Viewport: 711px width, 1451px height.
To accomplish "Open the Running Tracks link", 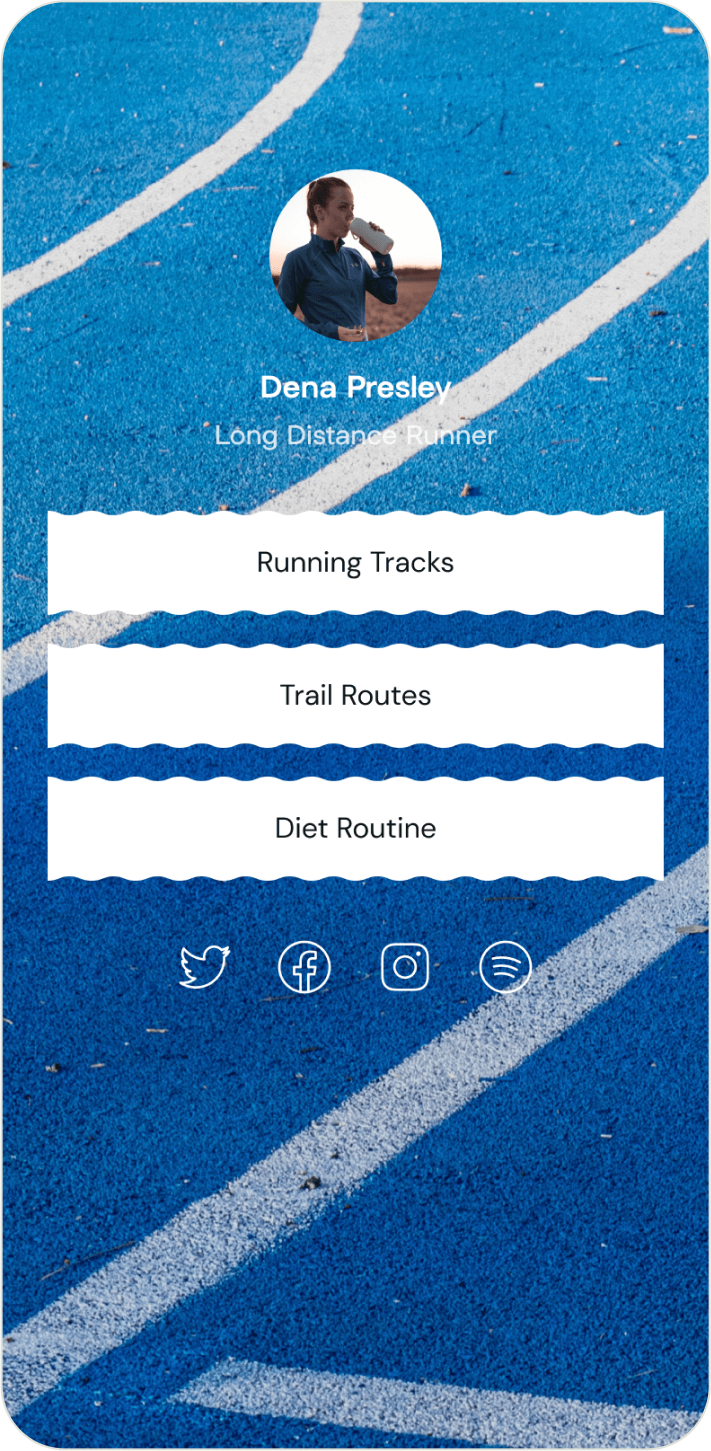I will [355, 563].
